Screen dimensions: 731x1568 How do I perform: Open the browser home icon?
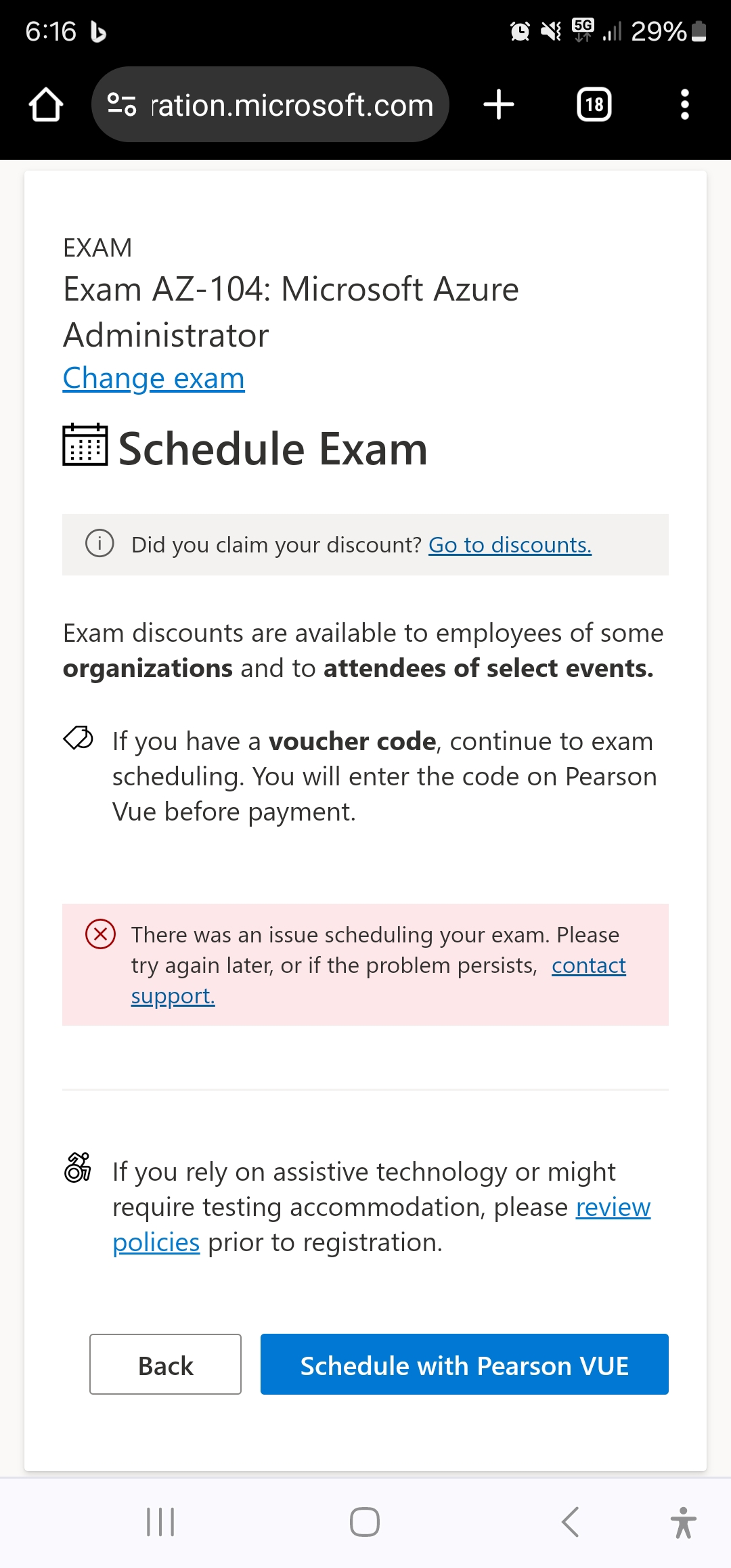pos(45,104)
